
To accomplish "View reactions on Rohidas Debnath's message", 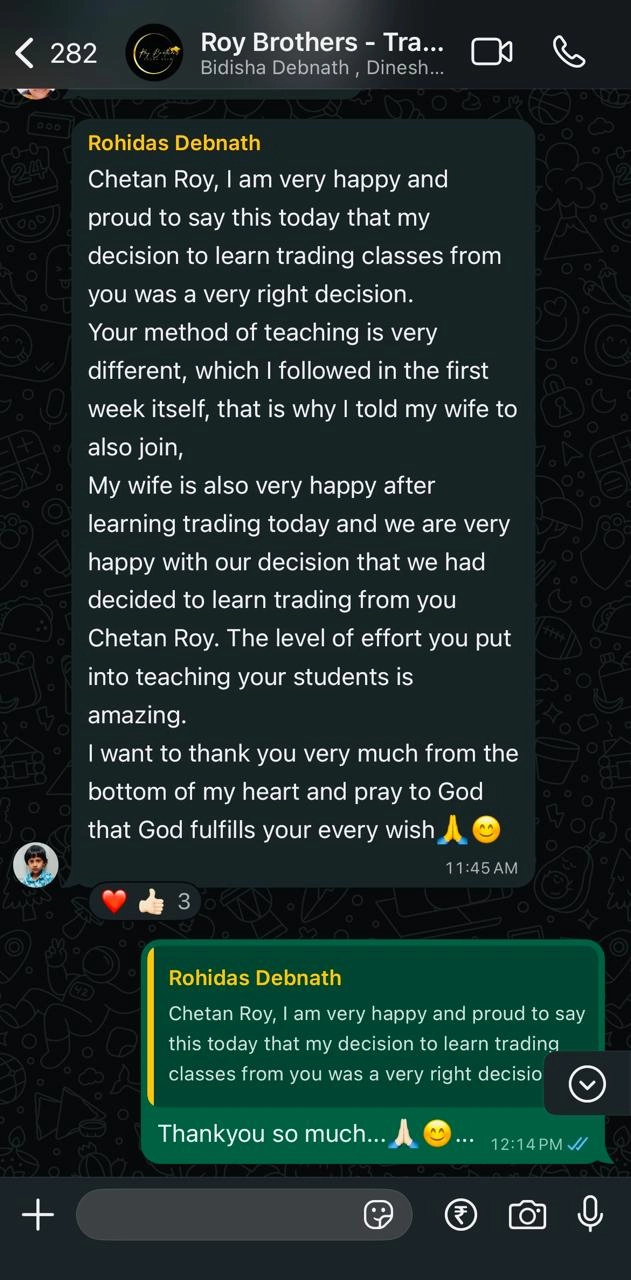I will 145,902.
